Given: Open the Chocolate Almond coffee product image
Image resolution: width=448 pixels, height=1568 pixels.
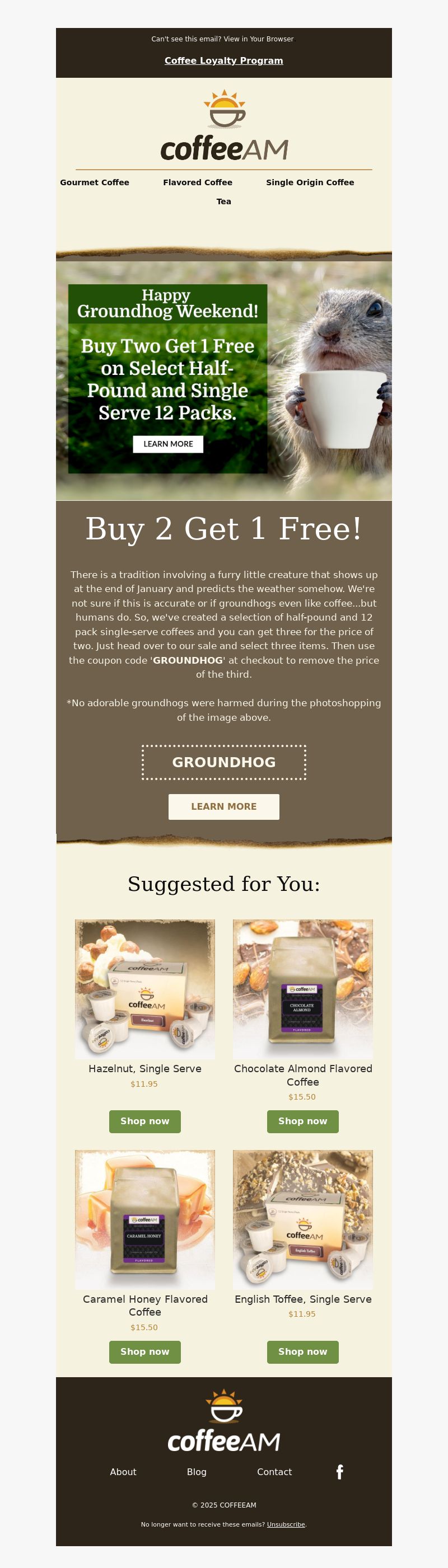Looking at the screenshot, I should coord(302,989).
